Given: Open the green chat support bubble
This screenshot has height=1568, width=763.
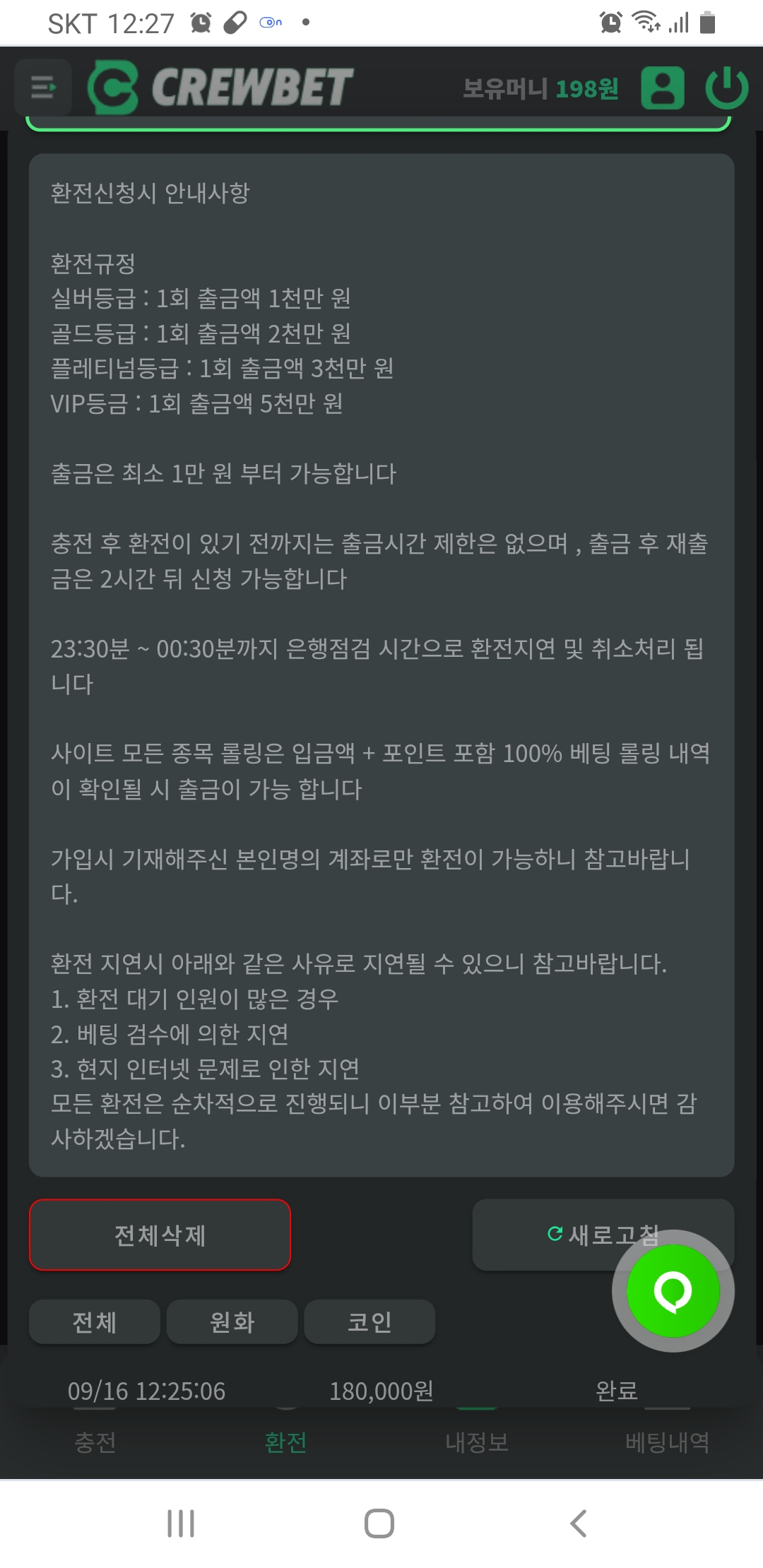Looking at the screenshot, I should (673, 1291).
